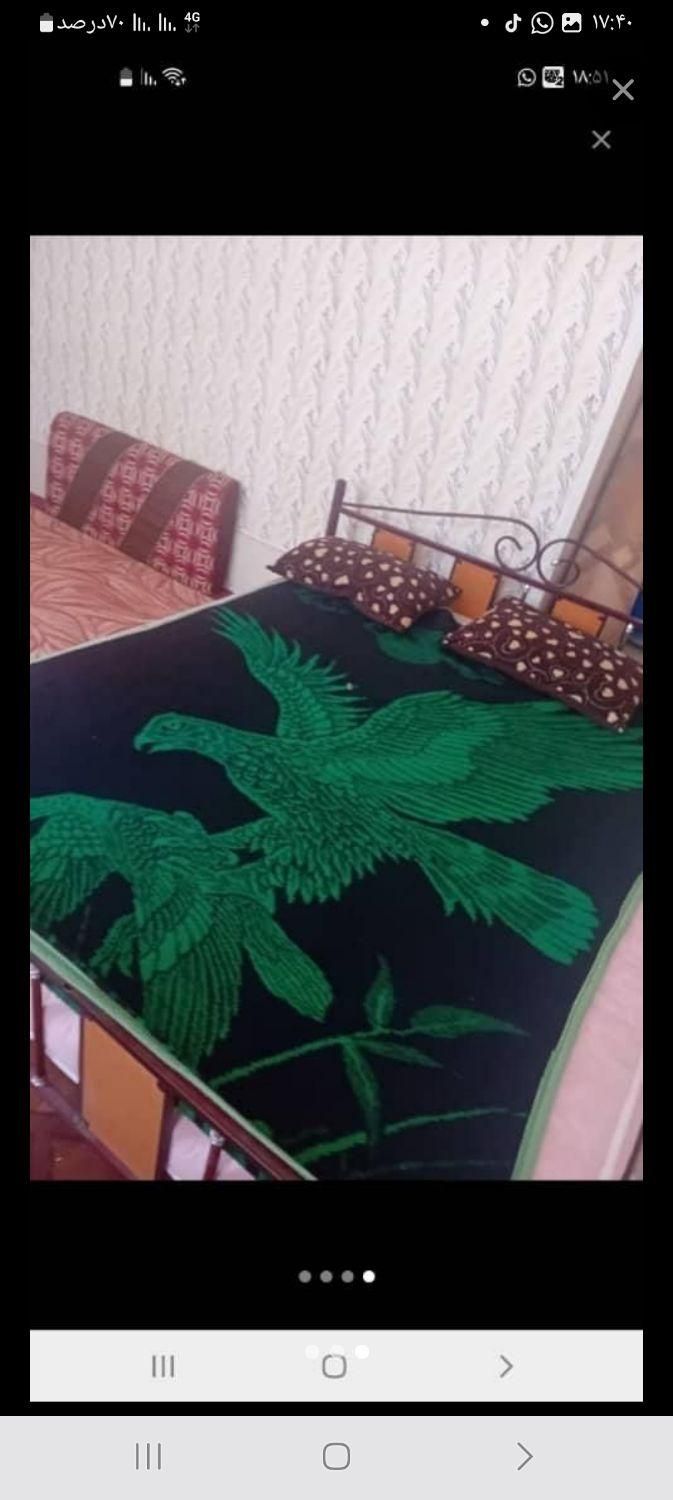Close the full-screen photo viewer
The image size is (673, 1500).
[x=623, y=91]
